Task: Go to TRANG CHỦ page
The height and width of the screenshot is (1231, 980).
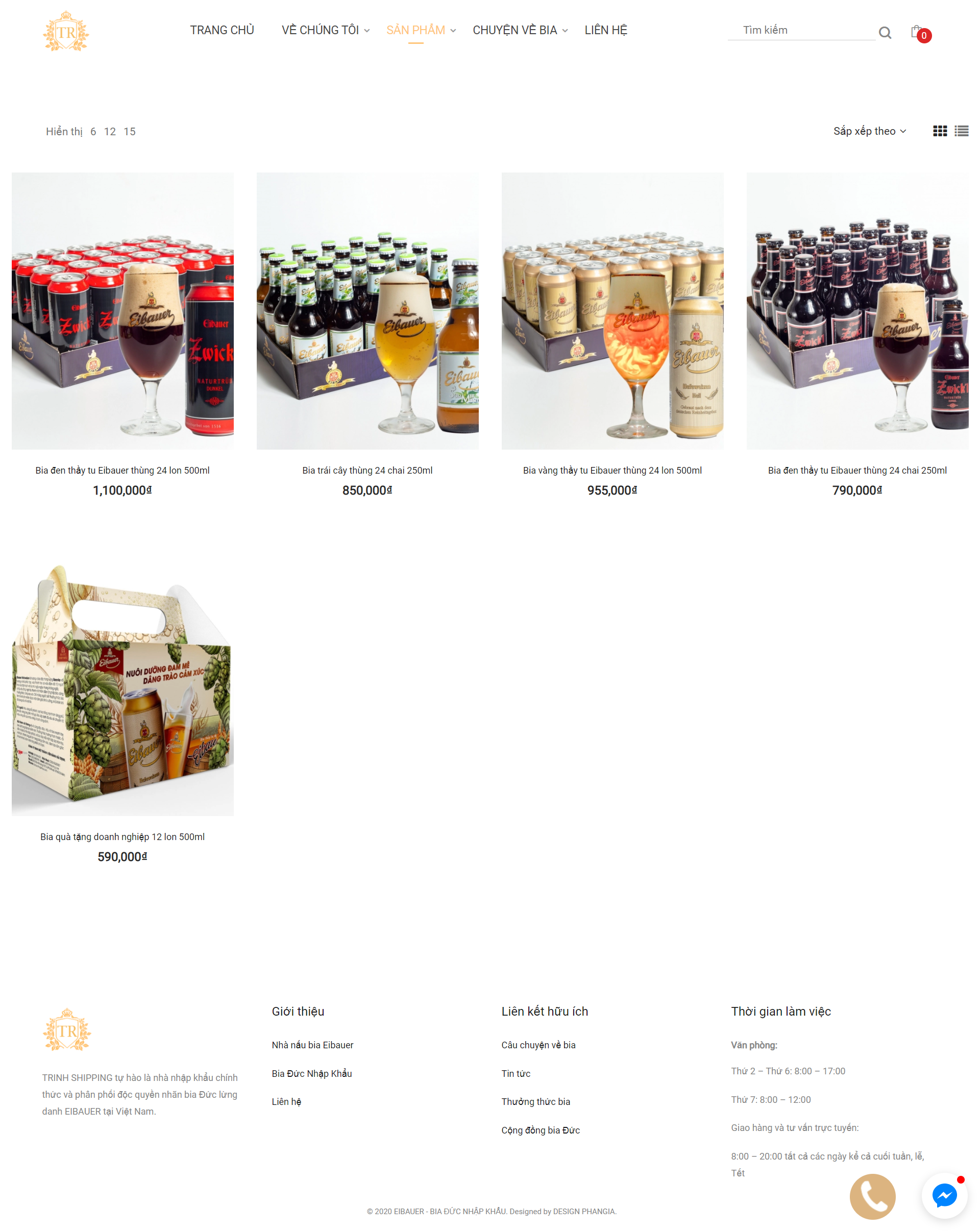Action: (222, 30)
